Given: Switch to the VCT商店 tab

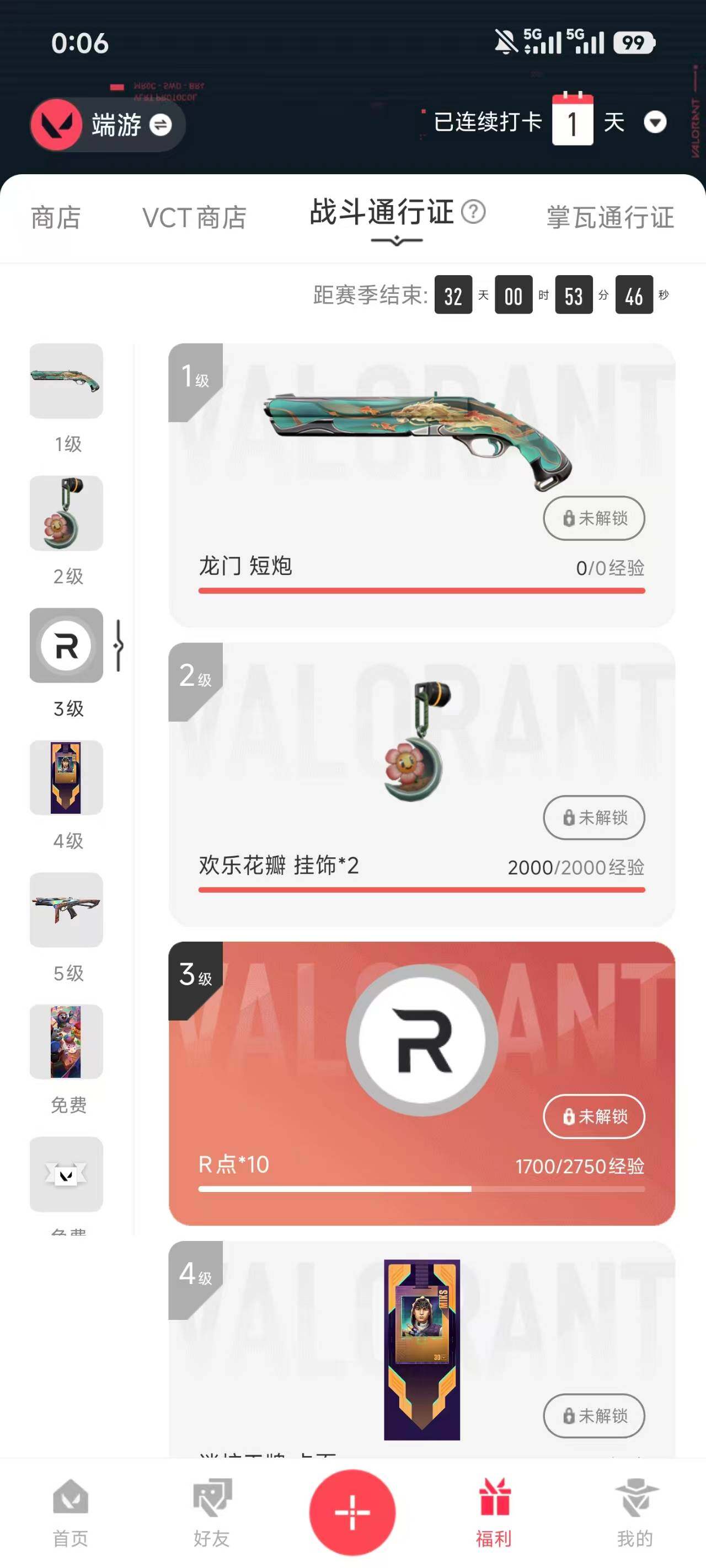Looking at the screenshot, I should 194,218.
